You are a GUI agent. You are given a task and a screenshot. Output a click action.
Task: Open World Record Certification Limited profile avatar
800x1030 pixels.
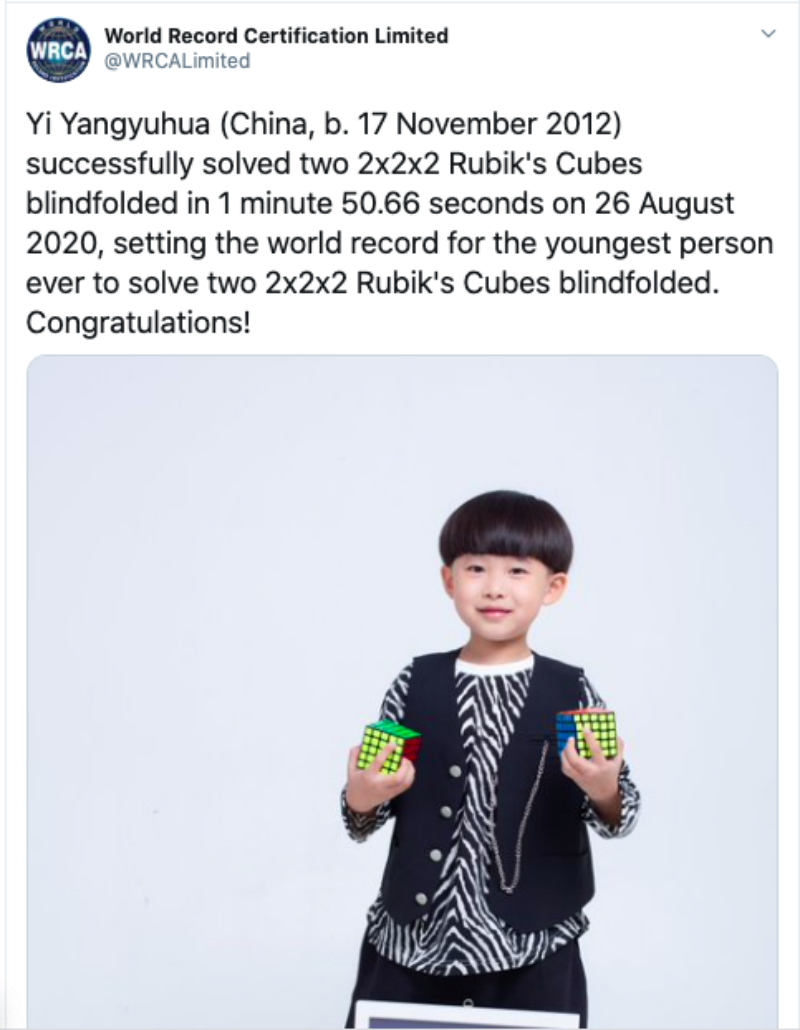coord(58,49)
